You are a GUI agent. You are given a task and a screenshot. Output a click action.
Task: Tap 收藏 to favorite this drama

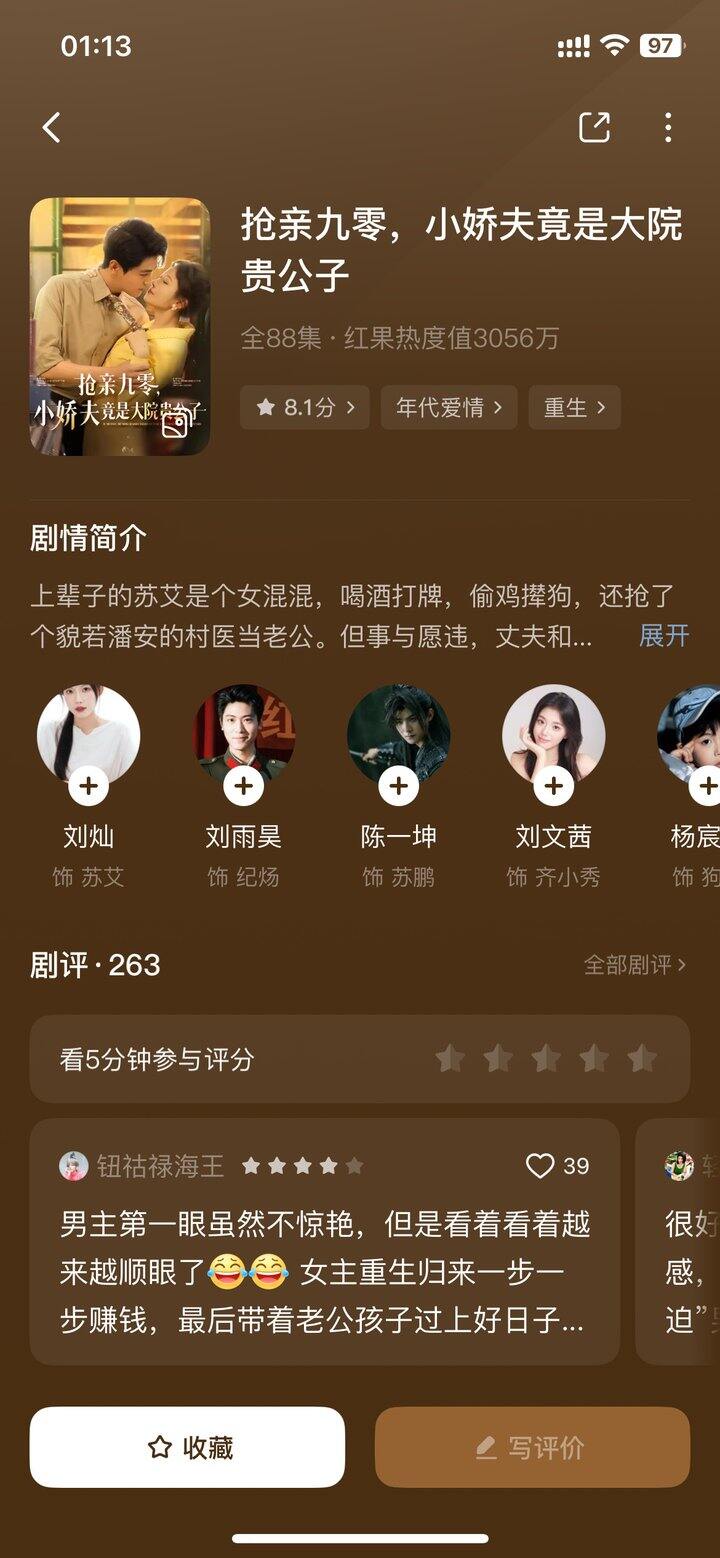click(x=187, y=1447)
